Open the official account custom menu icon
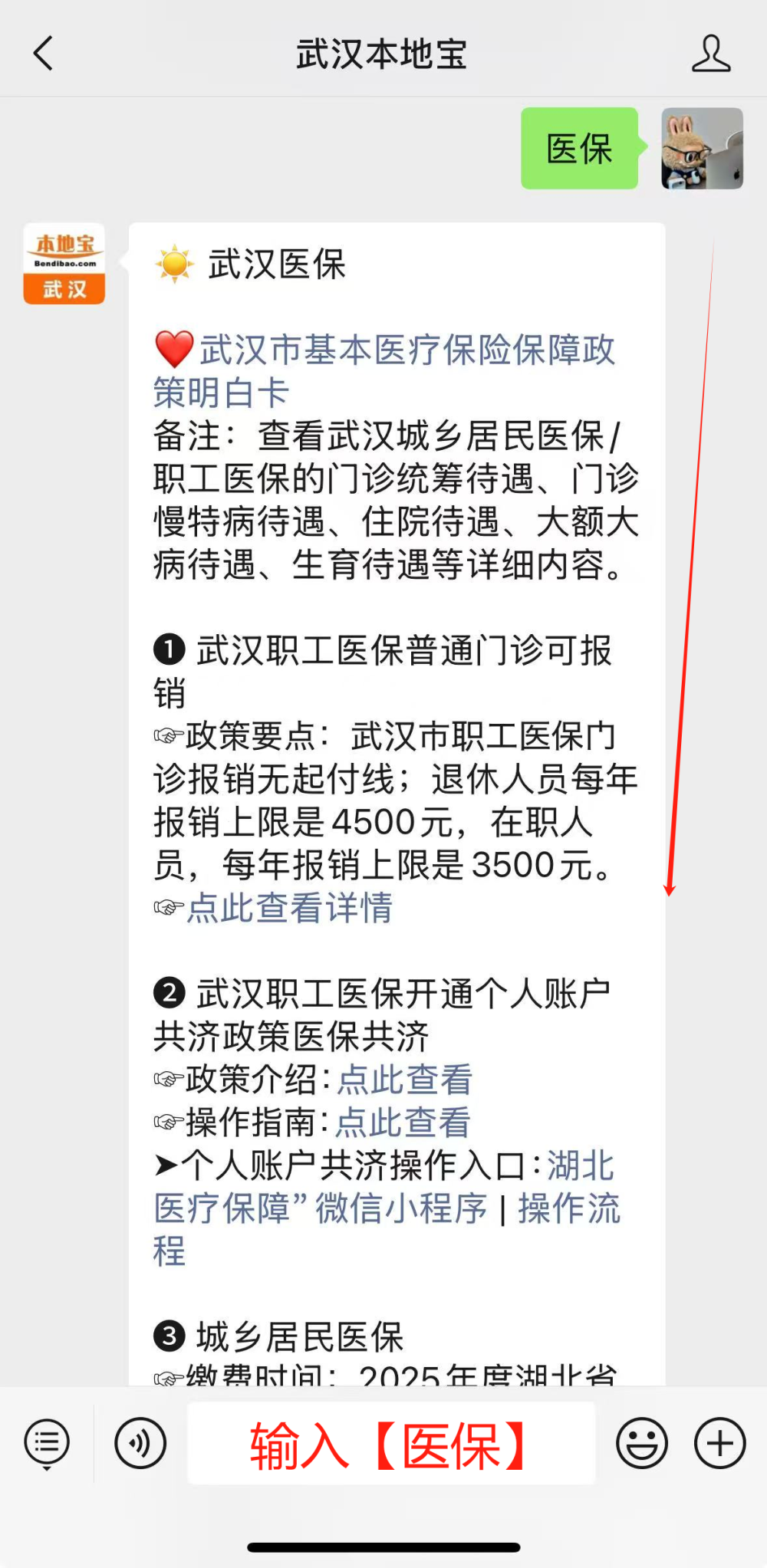Viewport: 767px width, 1568px height. [47, 1442]
